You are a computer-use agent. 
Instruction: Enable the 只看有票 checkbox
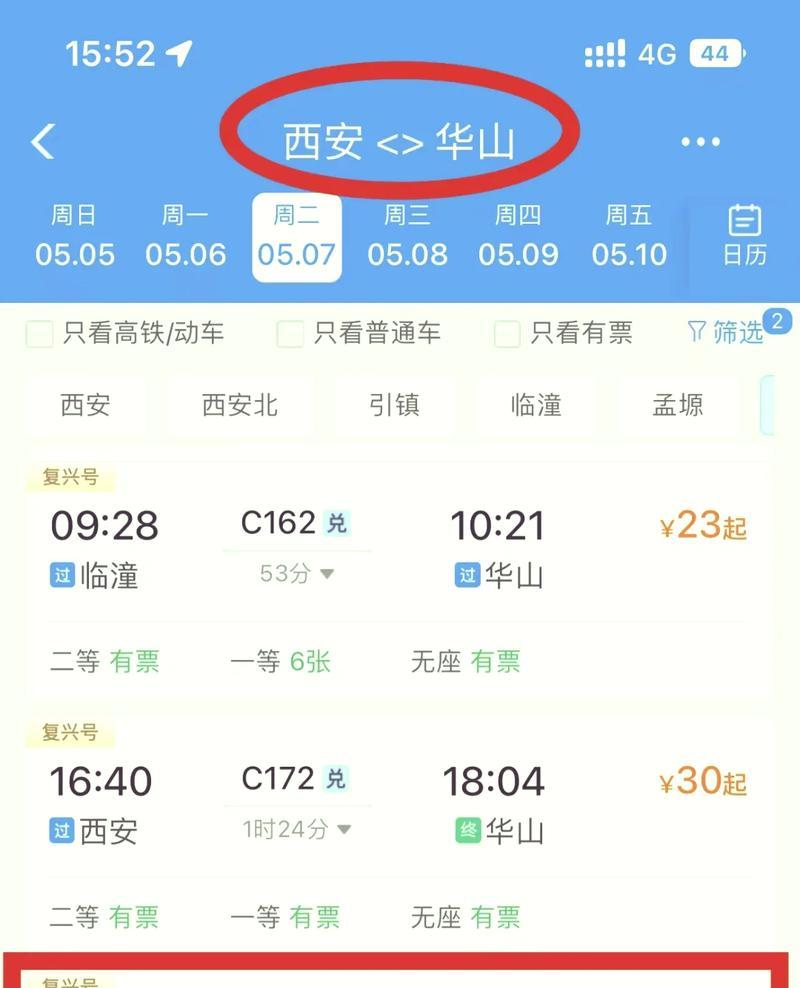[508, 334]
